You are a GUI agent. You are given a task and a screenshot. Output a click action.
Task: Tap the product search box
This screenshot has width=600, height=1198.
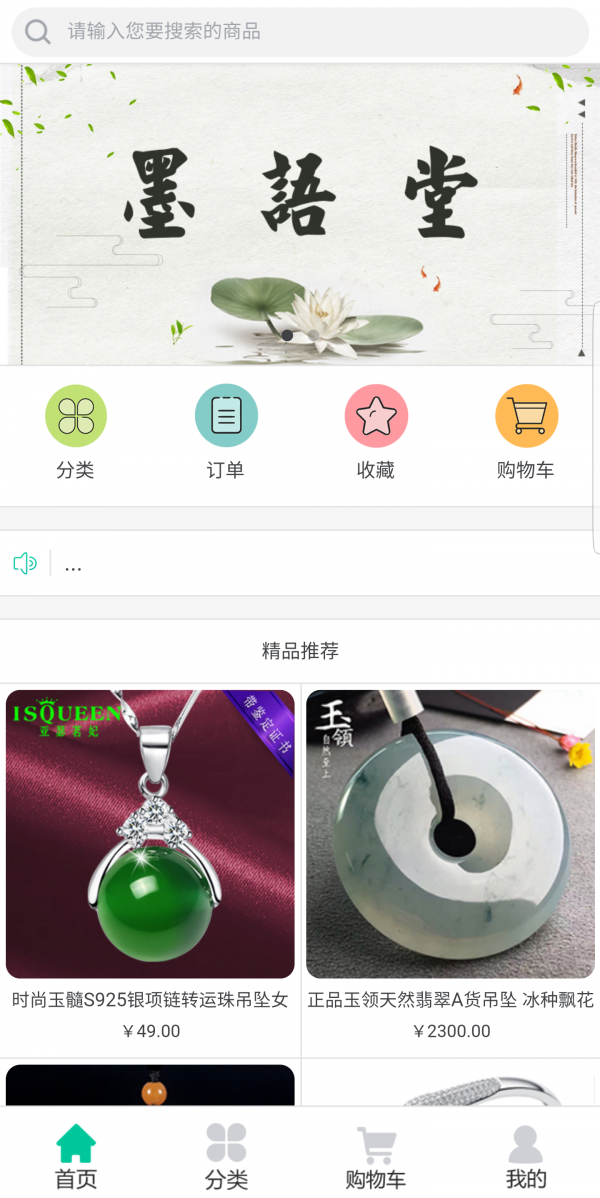[x=300, y=32]
